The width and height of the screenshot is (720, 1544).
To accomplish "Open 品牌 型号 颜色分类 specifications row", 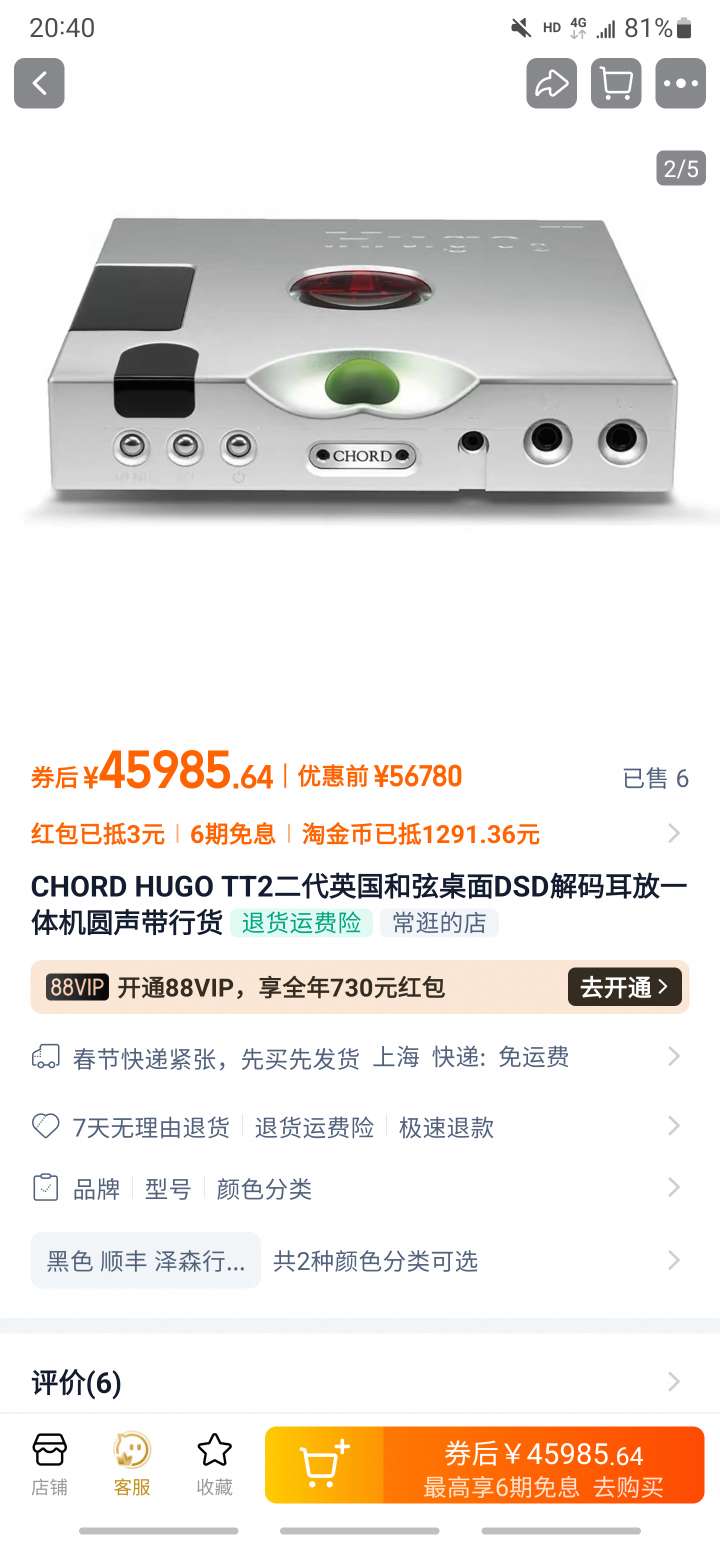I will [360, 1188].
